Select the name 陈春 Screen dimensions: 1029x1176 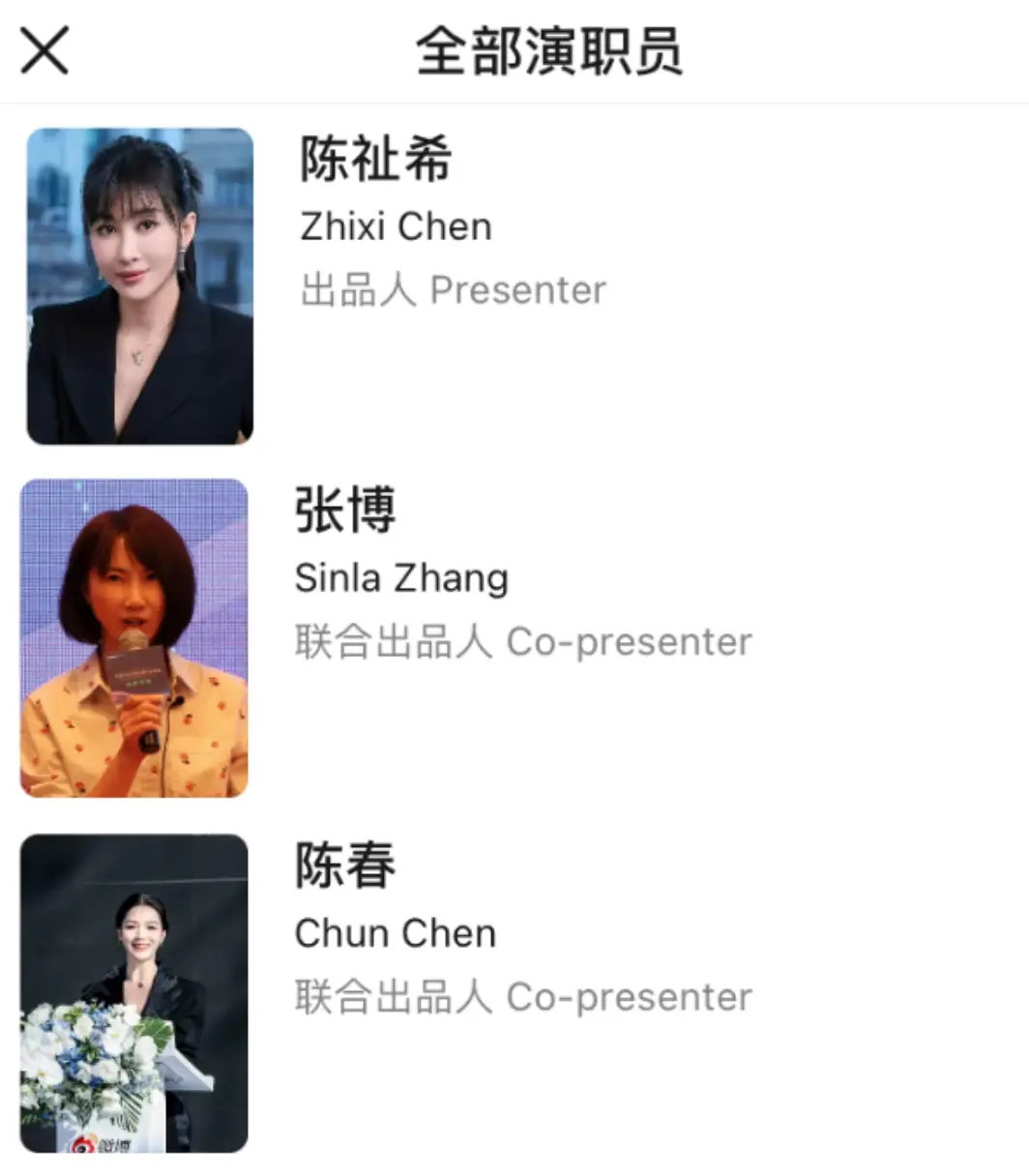(345, 866)
